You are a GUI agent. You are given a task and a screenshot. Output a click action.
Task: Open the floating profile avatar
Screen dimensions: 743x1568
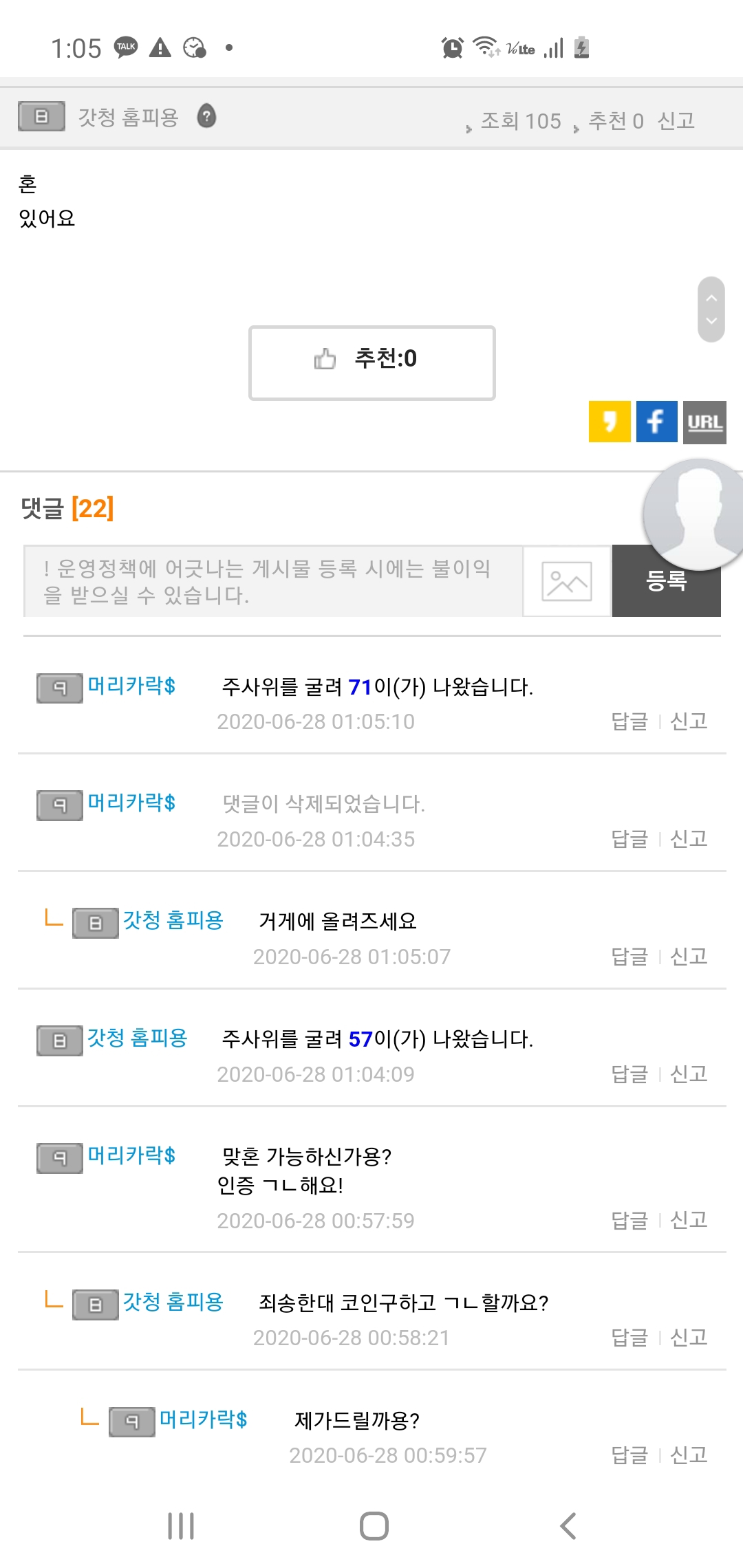[x=695, y=514]
